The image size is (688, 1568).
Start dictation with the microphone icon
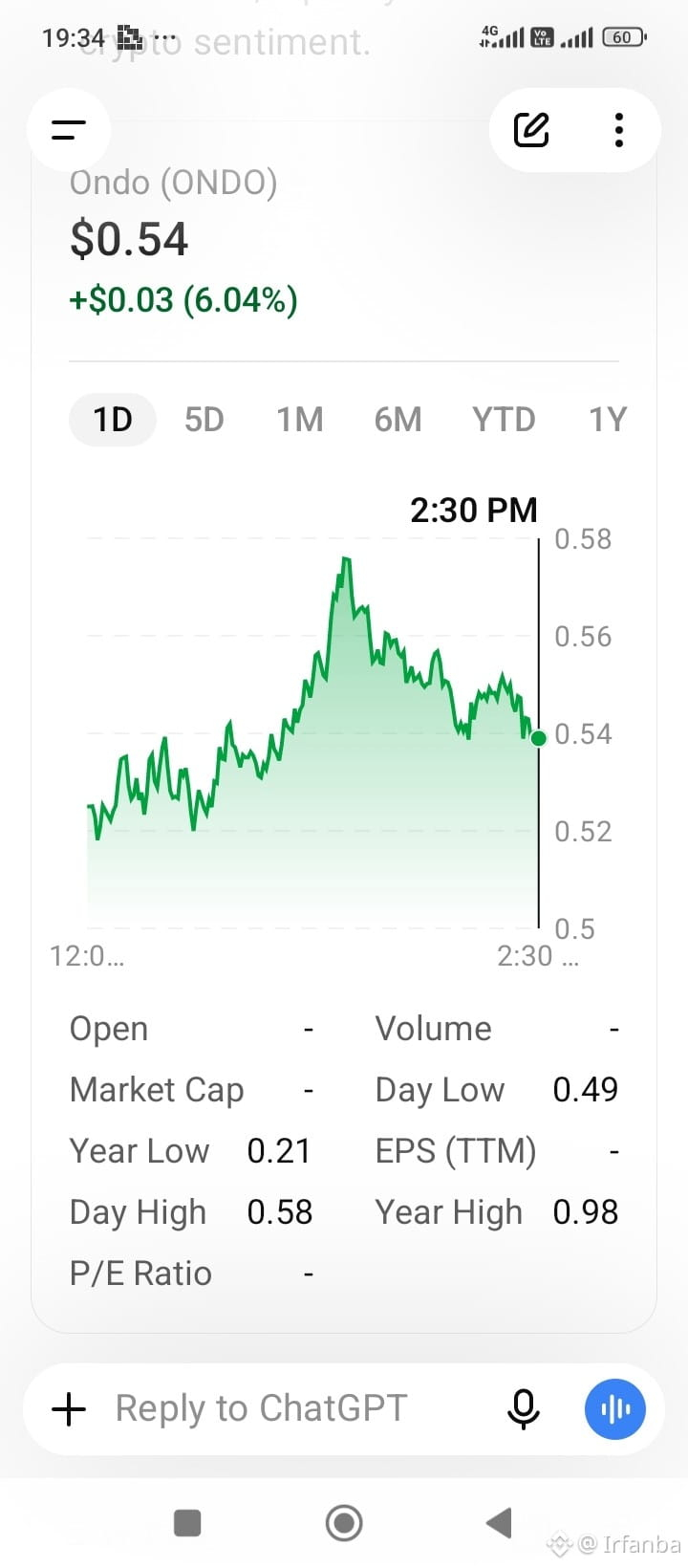tap(524, 1409)
